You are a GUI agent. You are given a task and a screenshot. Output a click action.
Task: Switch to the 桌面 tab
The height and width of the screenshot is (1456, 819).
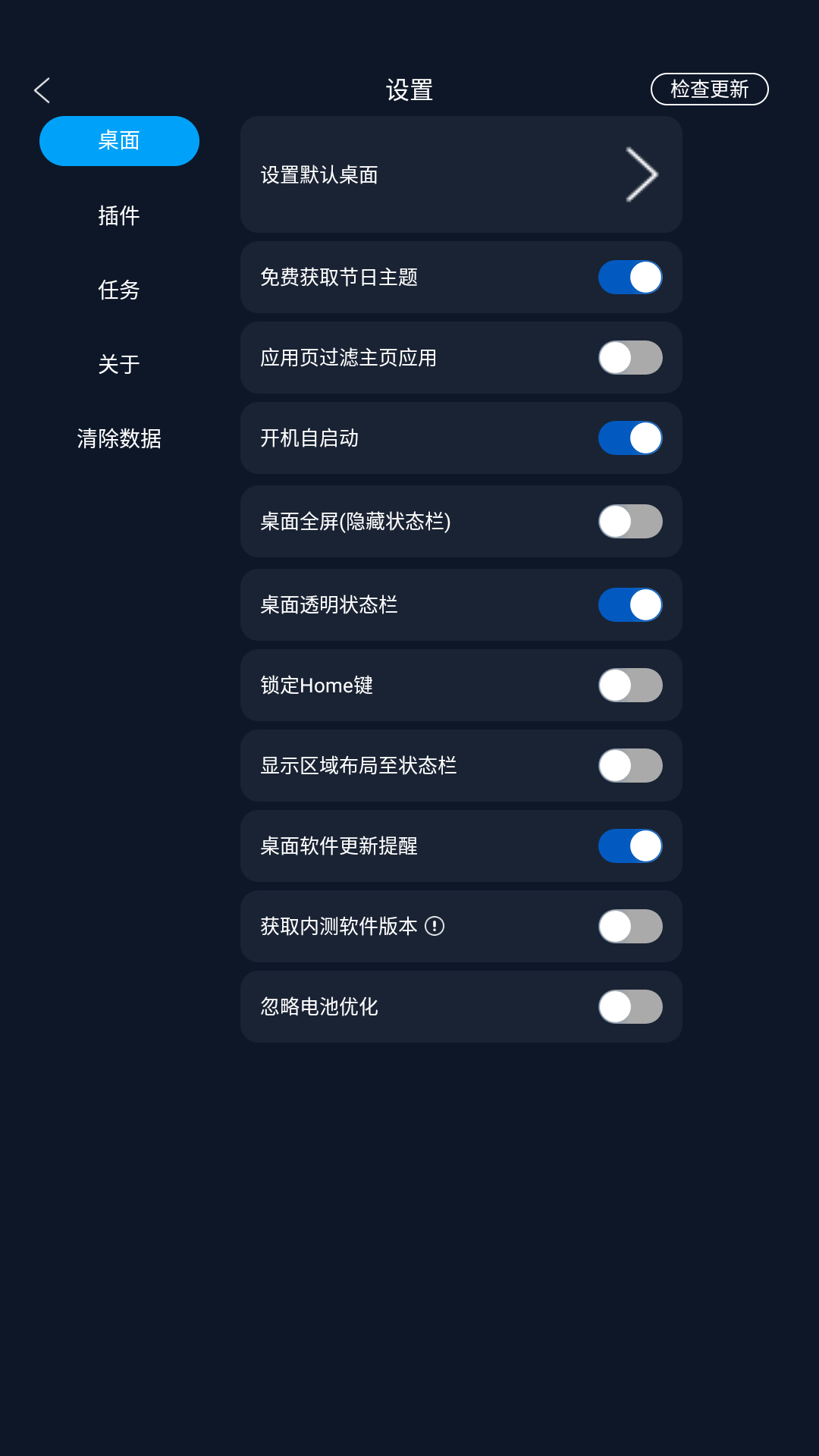pos(118,140)
